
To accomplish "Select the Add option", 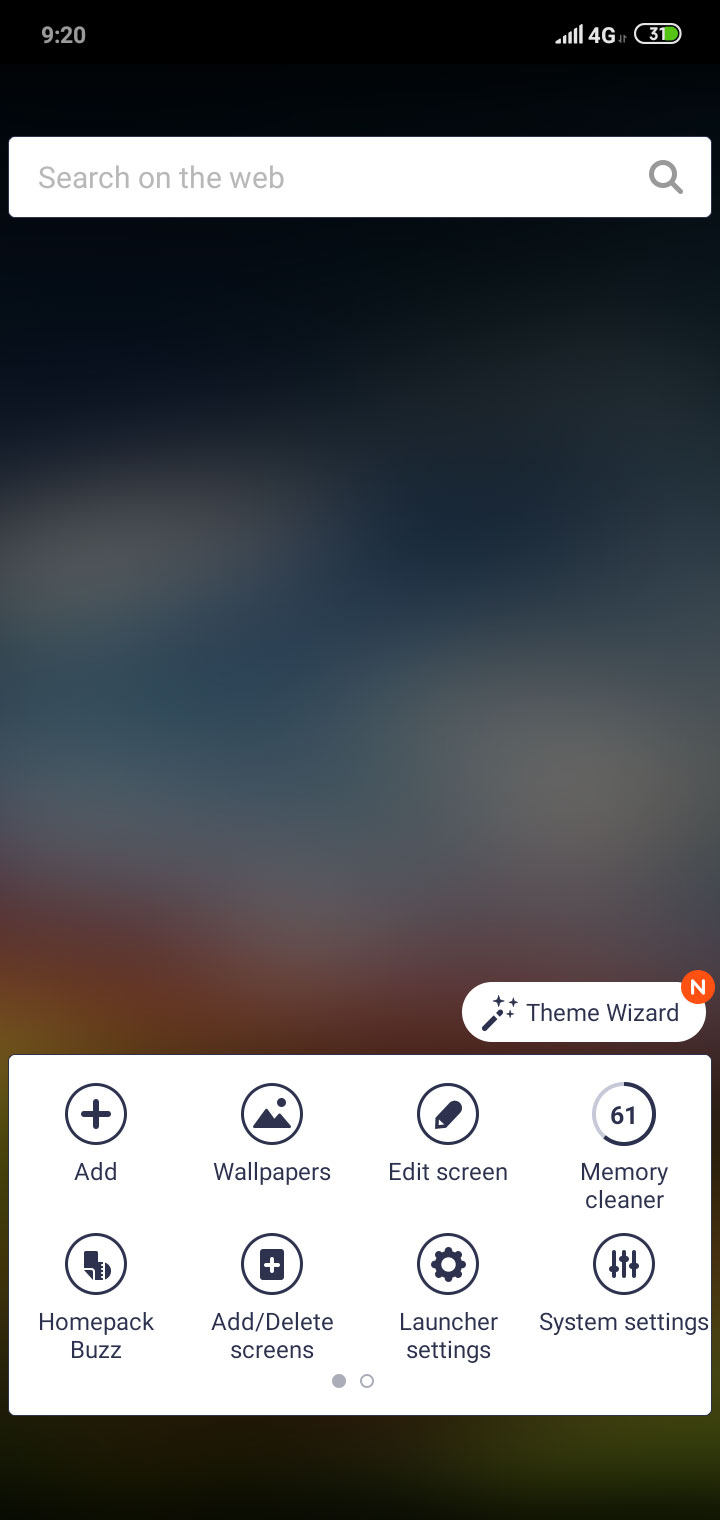I will [x=96, y=1135].
